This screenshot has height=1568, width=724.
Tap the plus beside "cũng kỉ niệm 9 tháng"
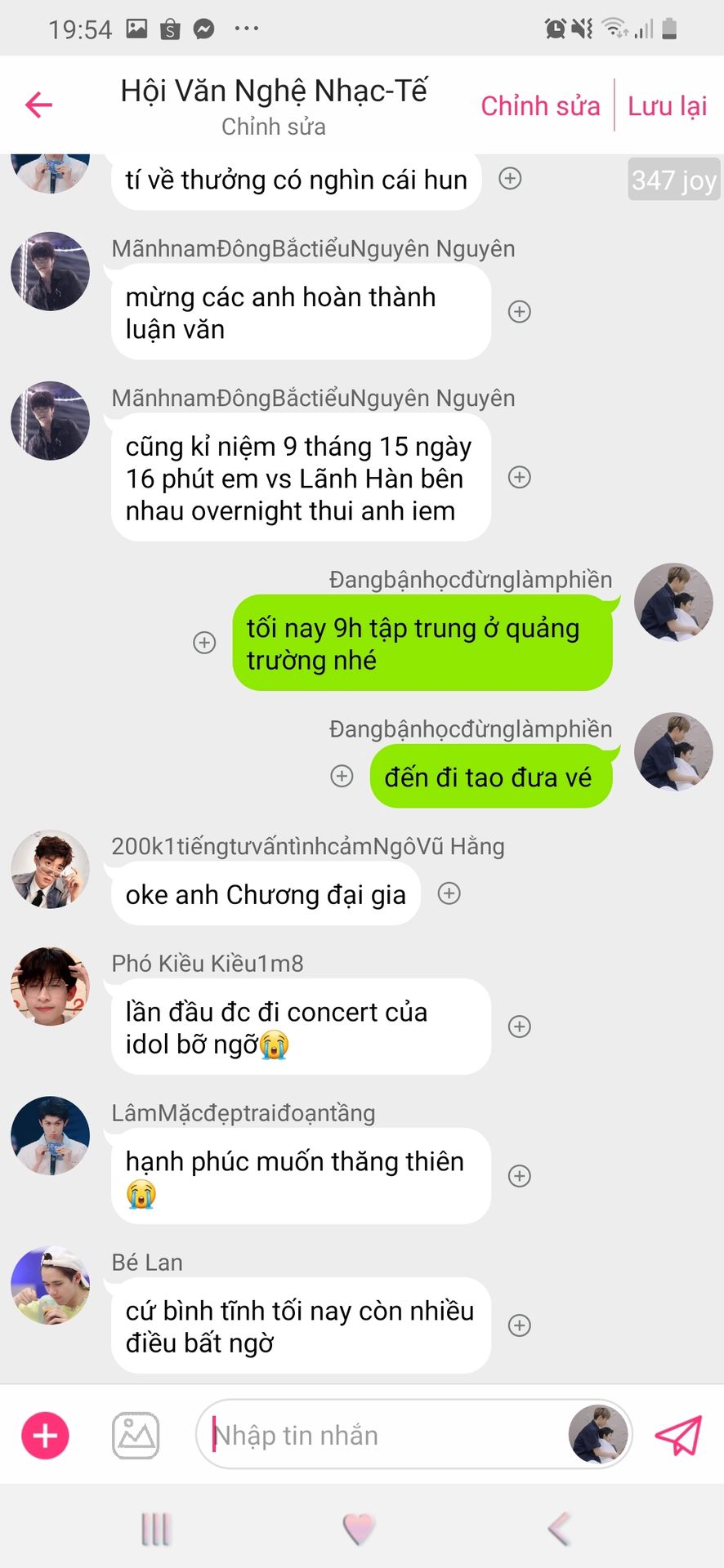point(520,477)
